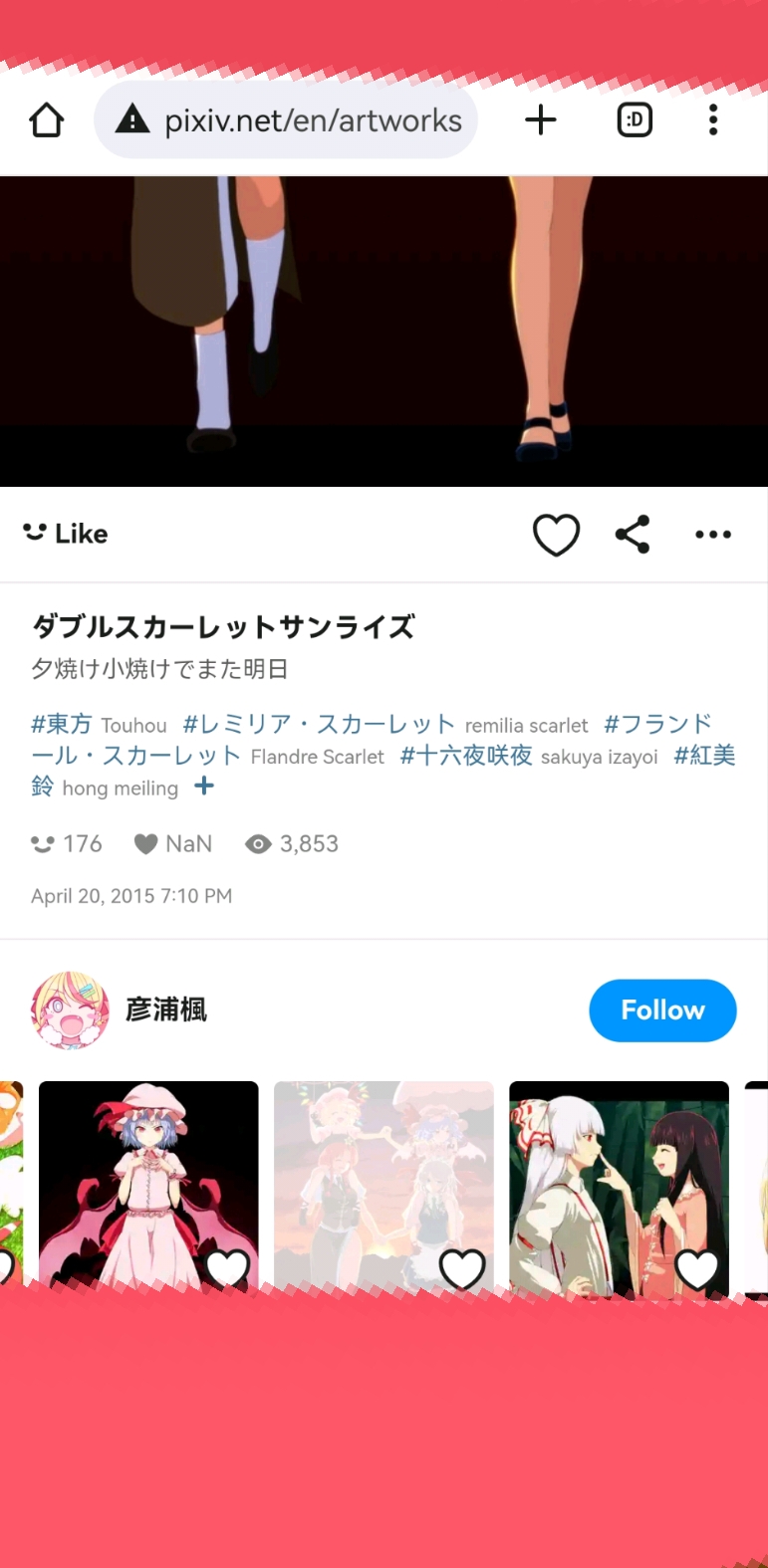The image size is (768, 1568).
Task: Share this artwork
Action: coord(633,535)
